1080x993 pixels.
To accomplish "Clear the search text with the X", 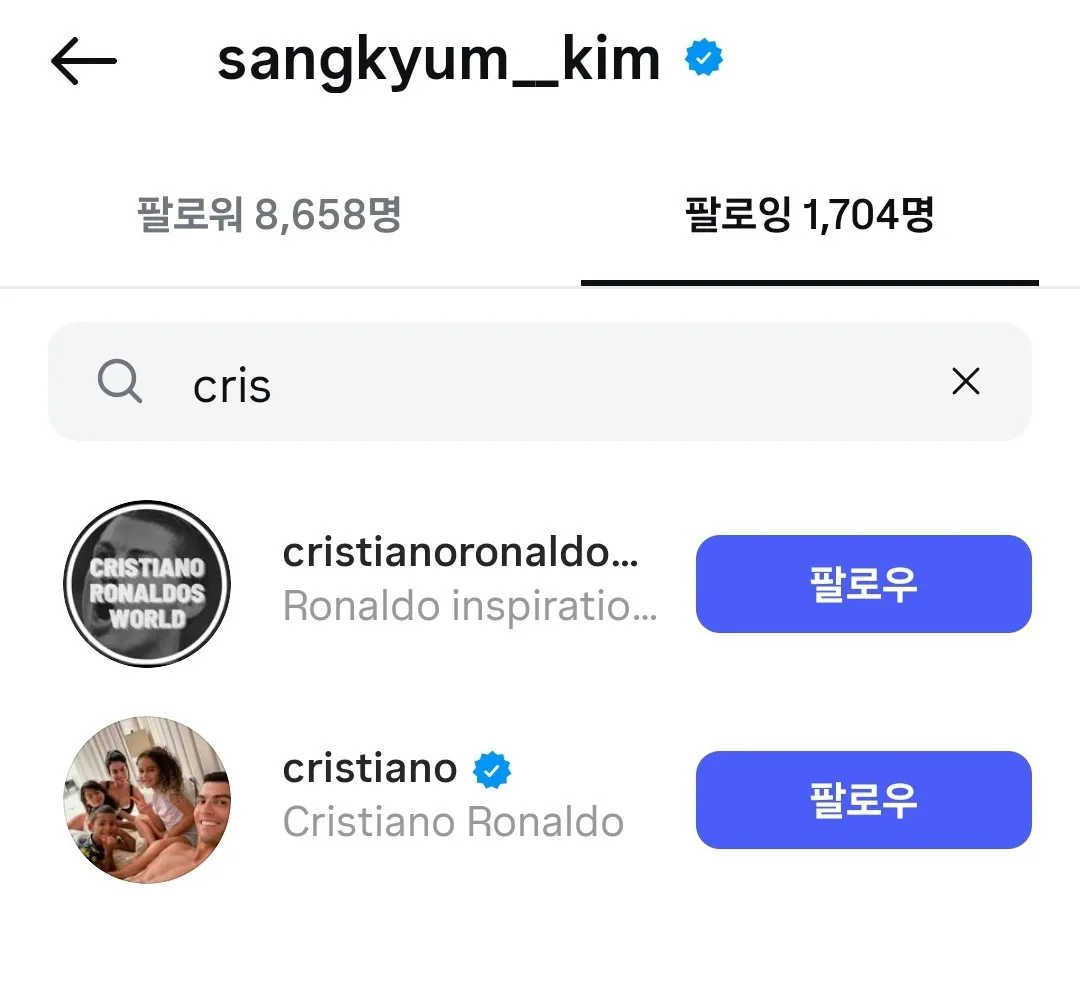I will pos(965,382).
